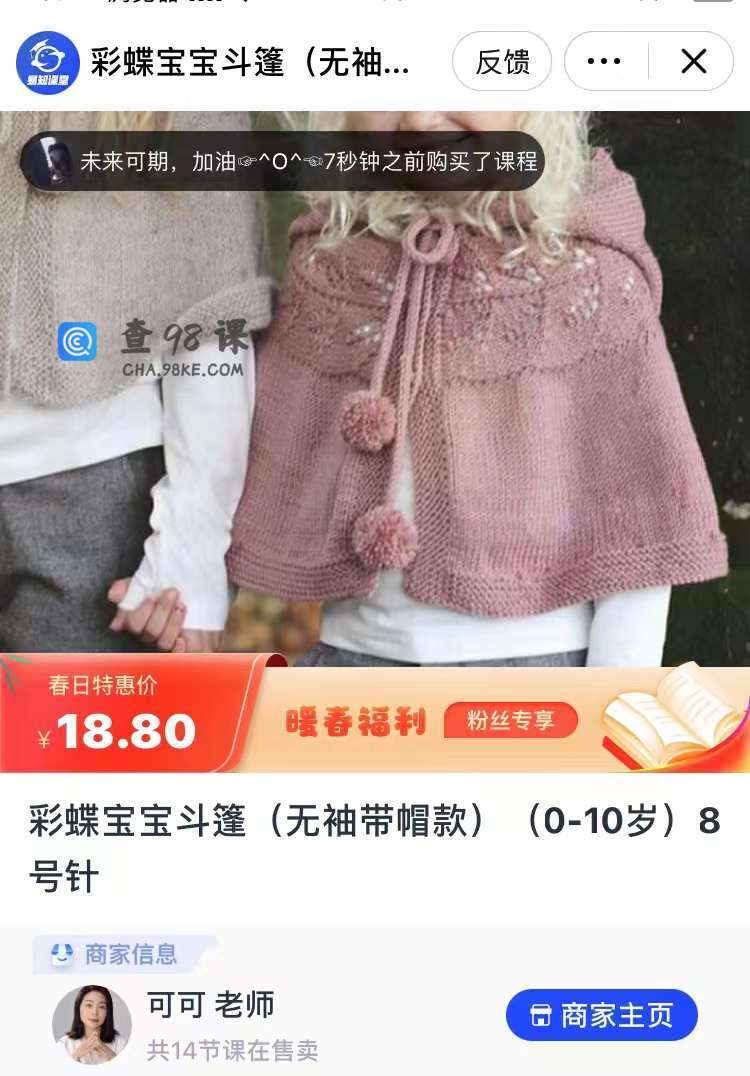This screenshot has height=1076, width=750.
Task: Open the three-dot overflow menu
Action: tap(604, 62)
